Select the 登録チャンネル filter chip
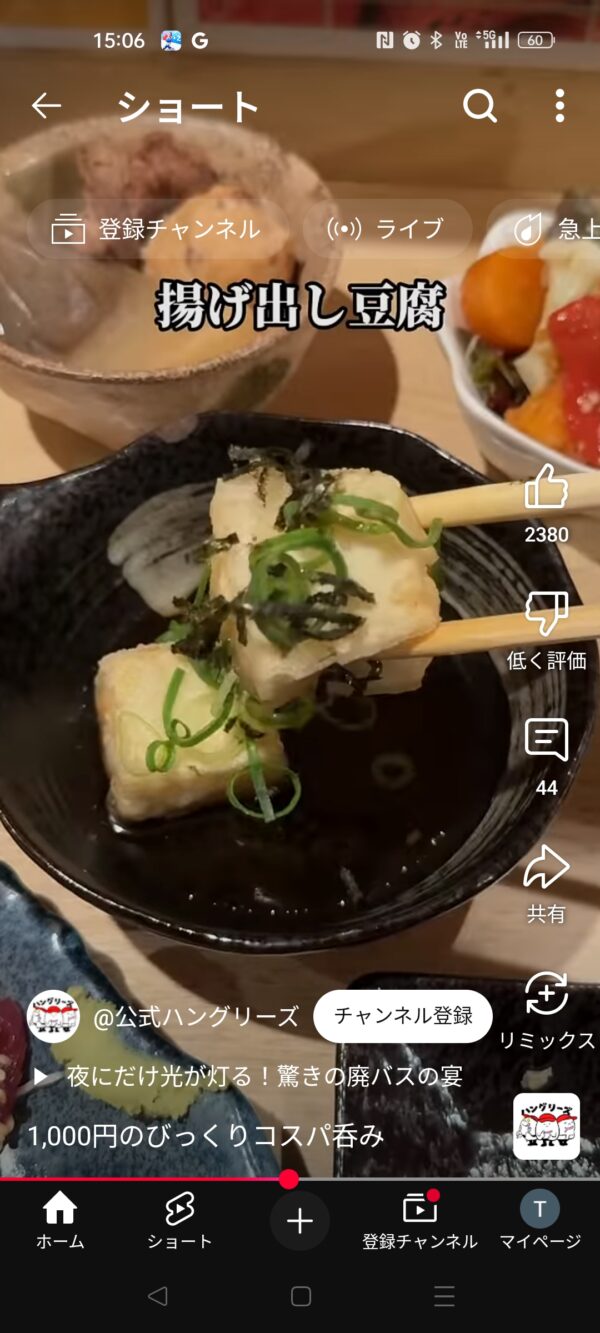The height and width of the screenshot is (1333, 600). click(x=157, y=229)
